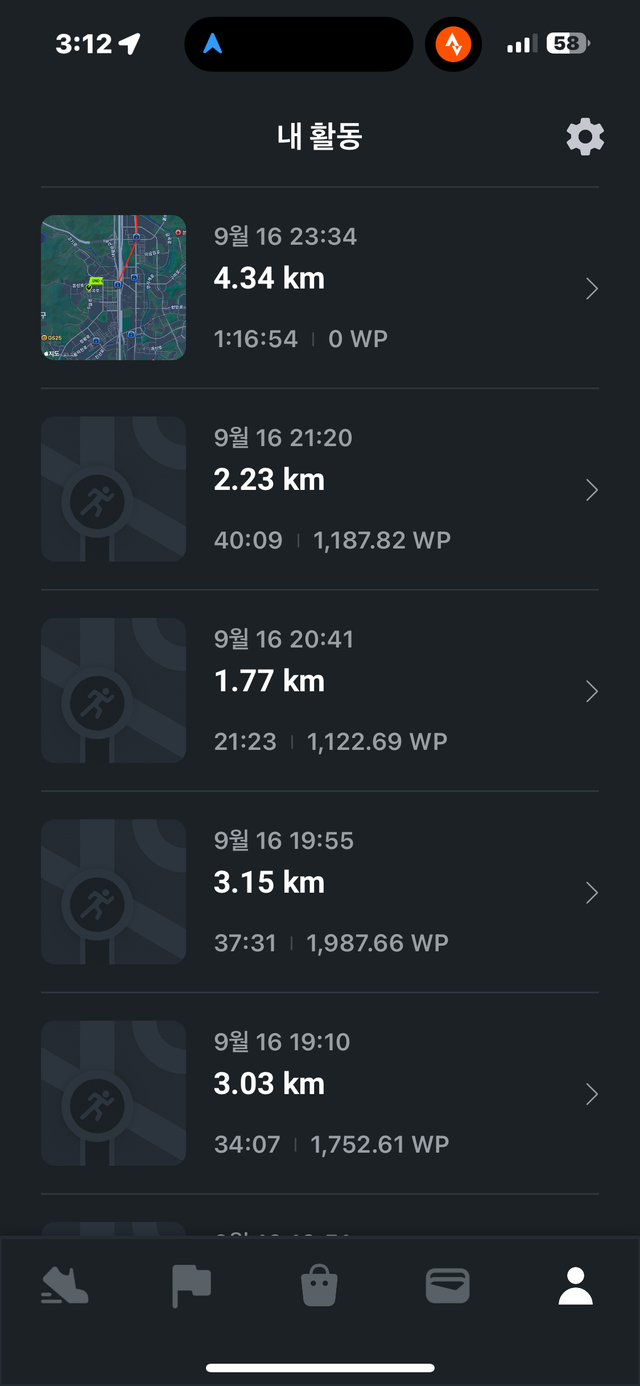View the 1.77 km activity details
Image resolution: width=640 pixels, height=1386 pixels.
pyautogui.click(x=320, y=690)
